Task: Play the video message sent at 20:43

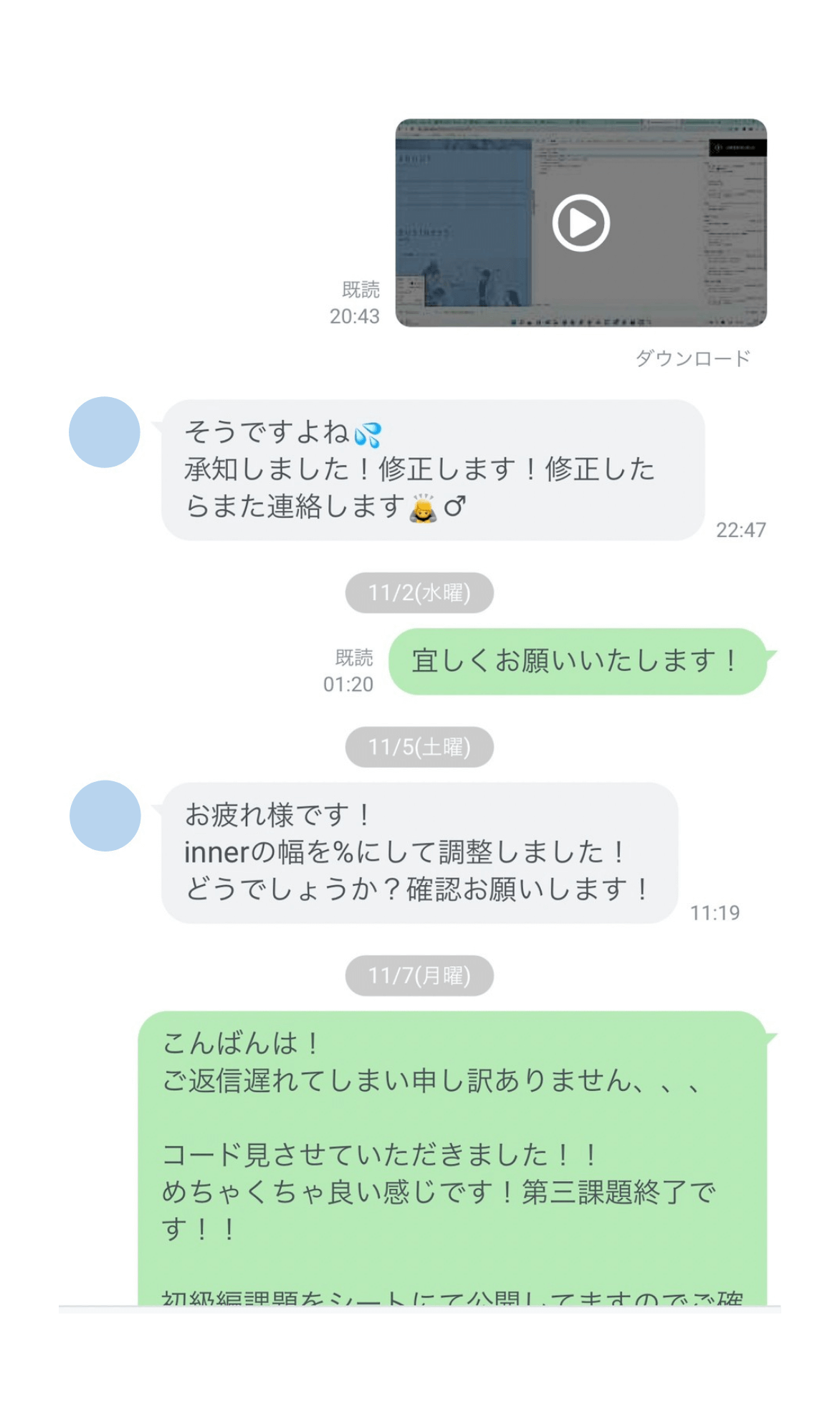Action: click(x=581, y=223)
